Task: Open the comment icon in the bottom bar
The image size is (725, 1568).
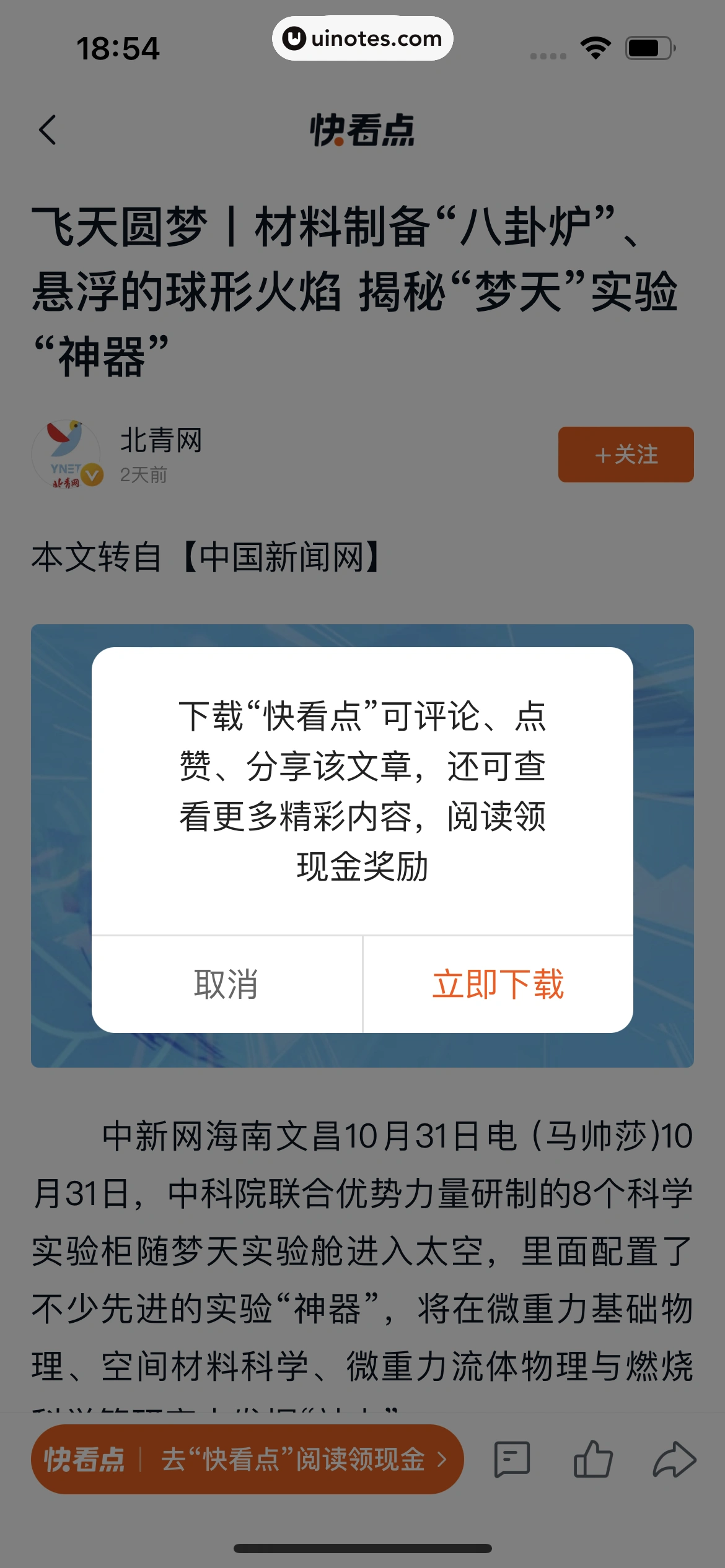Action: pos(512,1460)
